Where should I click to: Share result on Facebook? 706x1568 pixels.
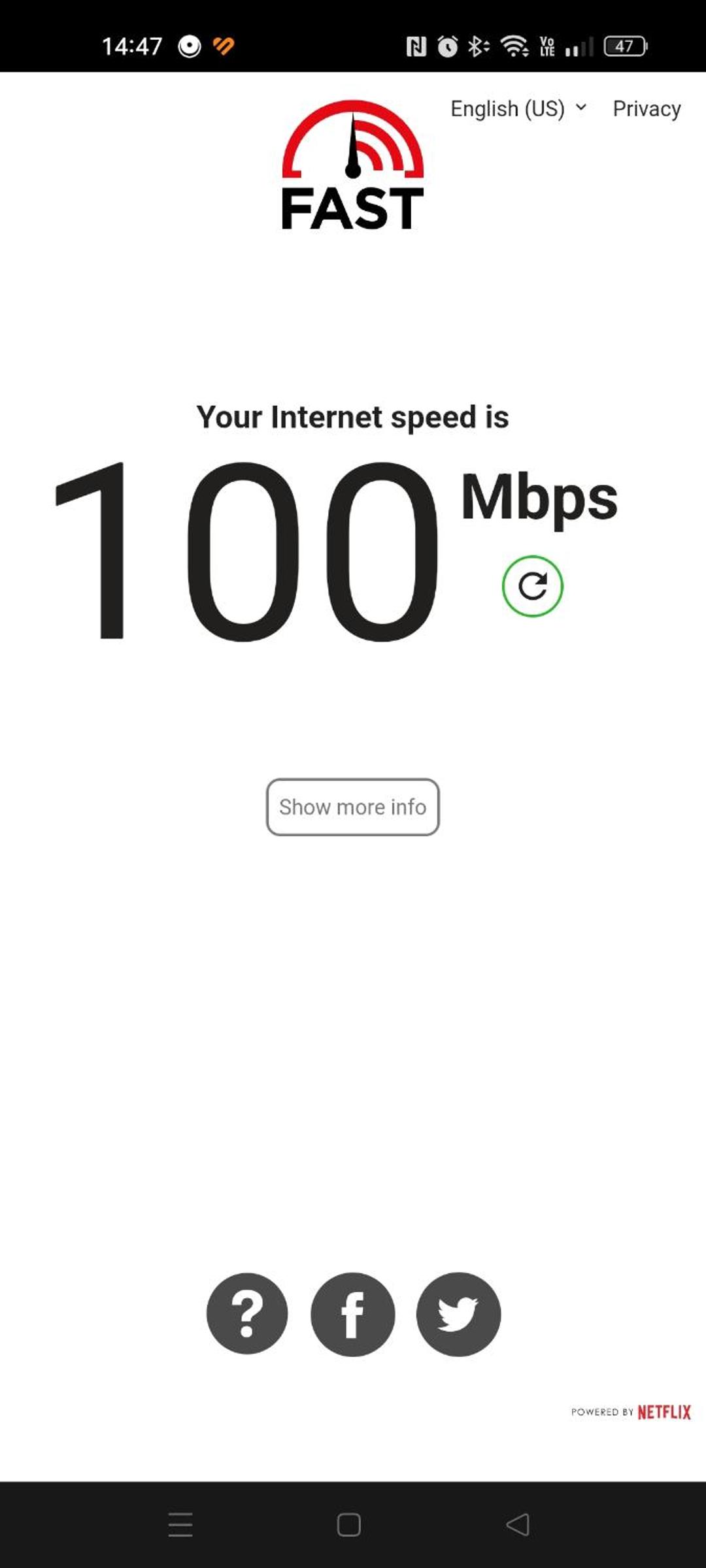352,1314
